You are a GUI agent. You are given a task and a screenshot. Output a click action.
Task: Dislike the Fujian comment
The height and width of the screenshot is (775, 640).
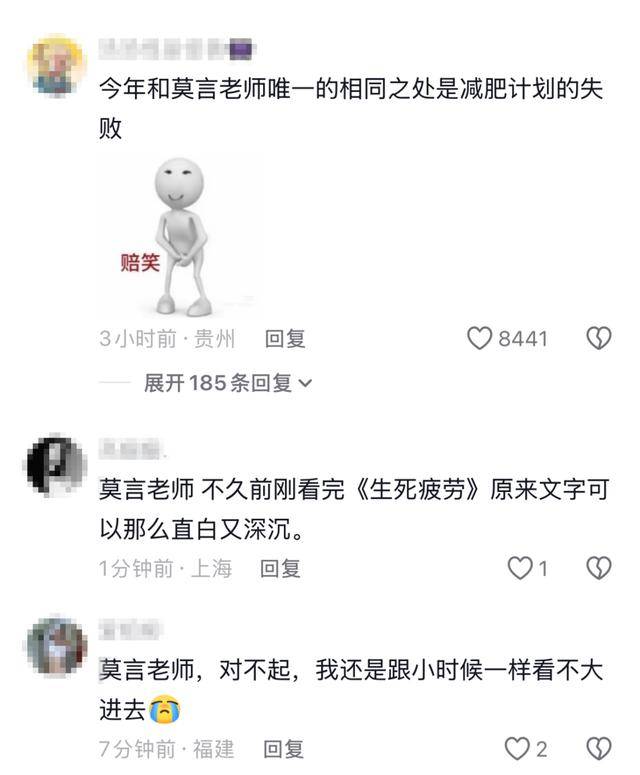598,748
